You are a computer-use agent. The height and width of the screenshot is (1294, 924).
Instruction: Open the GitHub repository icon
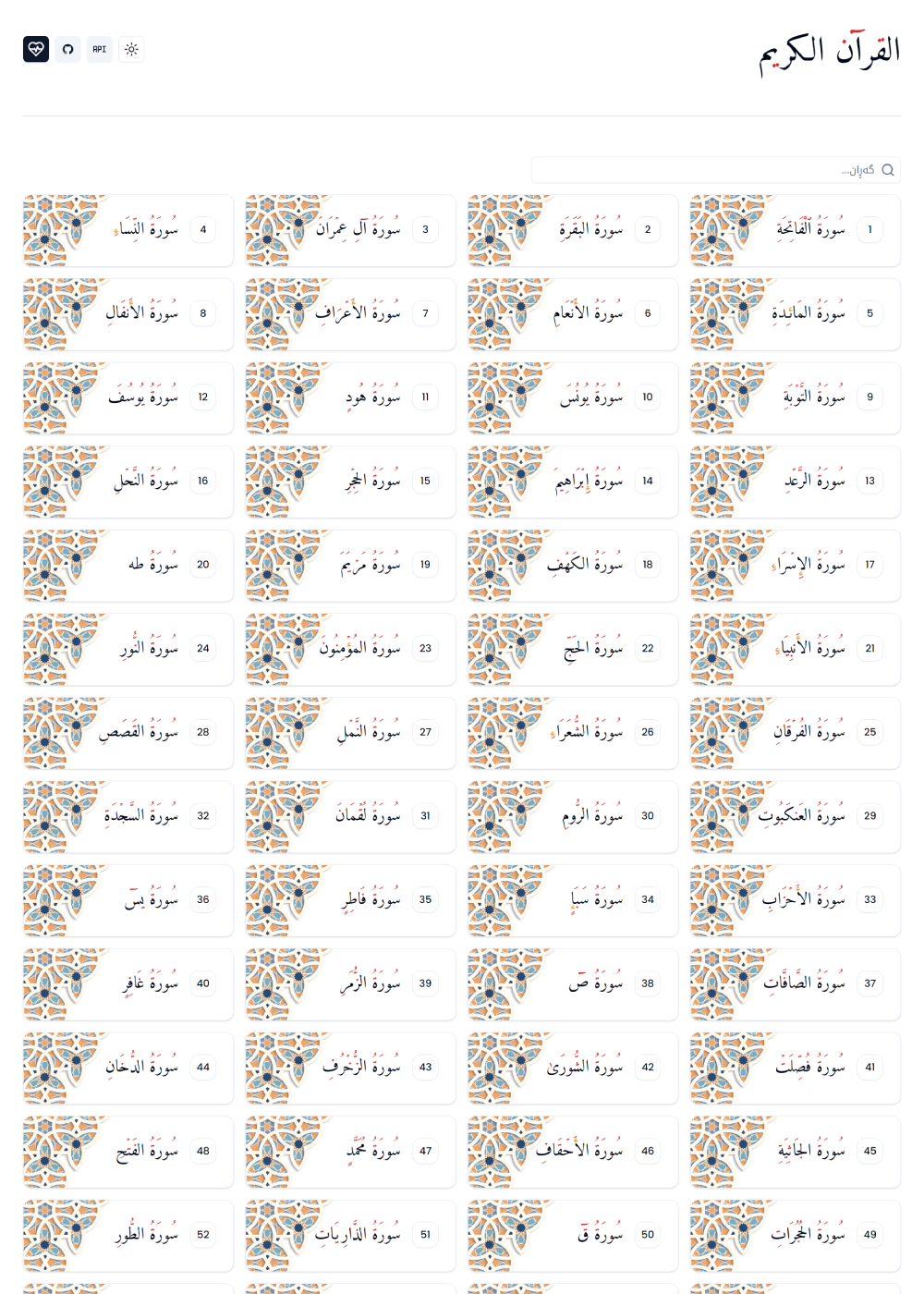[68, 50]
